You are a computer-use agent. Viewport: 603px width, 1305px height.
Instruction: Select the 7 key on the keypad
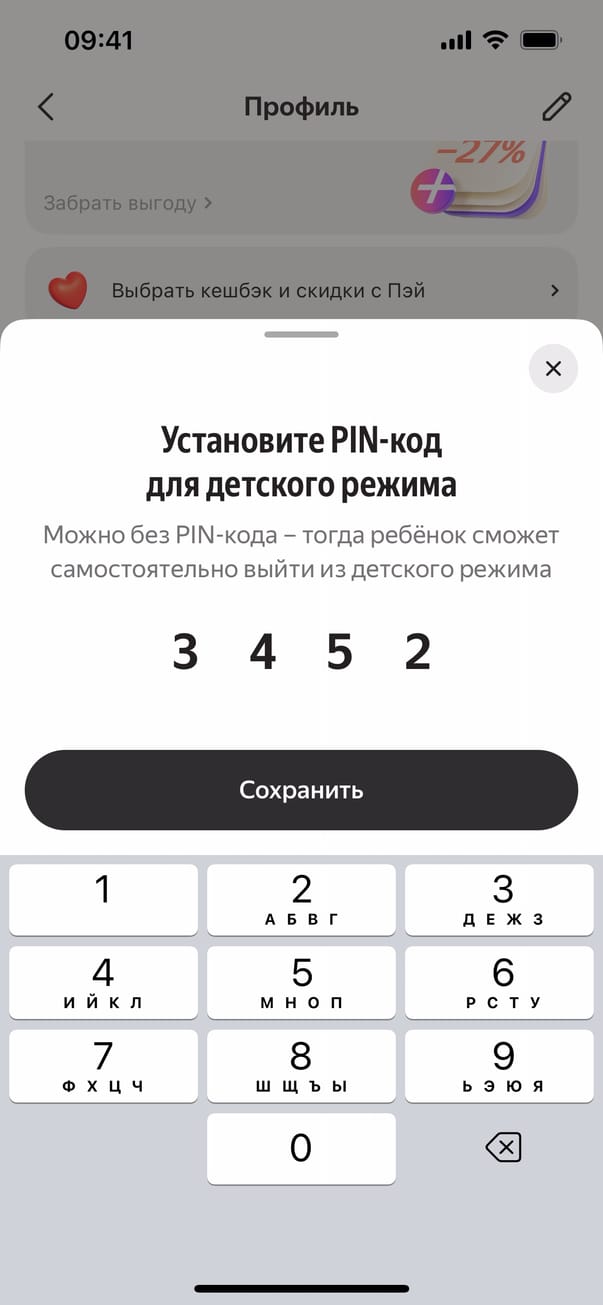pyautogui.click(x=103, y=1066)
